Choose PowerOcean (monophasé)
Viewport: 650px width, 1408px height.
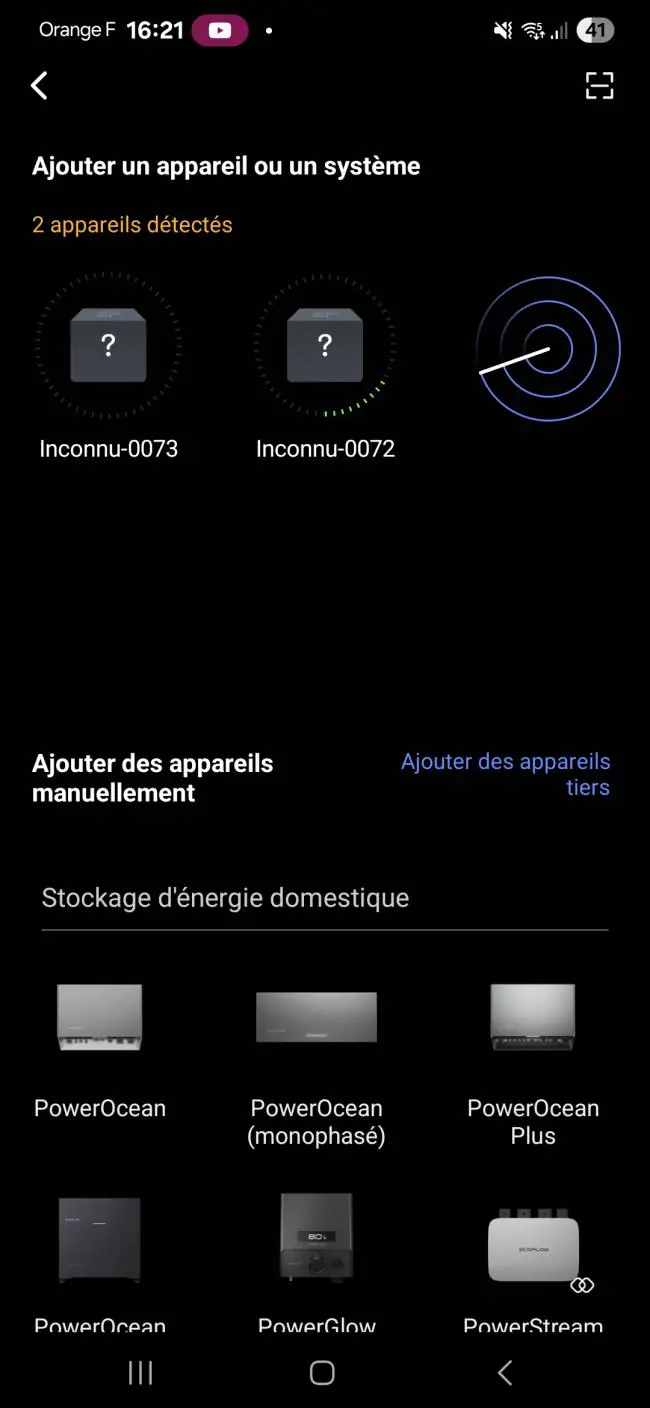click(317, 1064)
